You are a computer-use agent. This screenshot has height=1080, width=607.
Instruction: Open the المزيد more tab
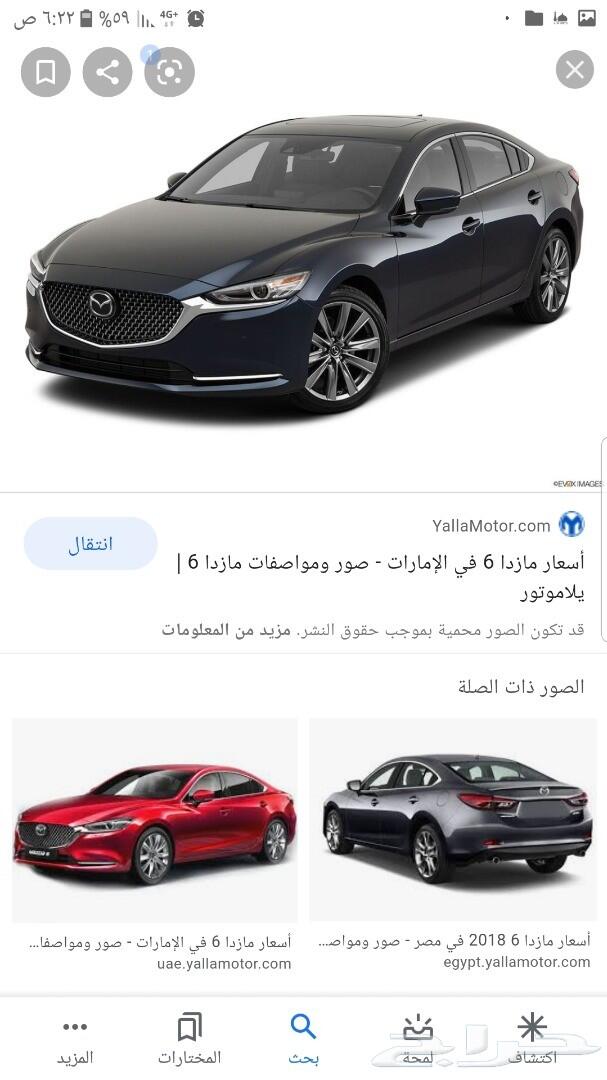[75, 1039]
